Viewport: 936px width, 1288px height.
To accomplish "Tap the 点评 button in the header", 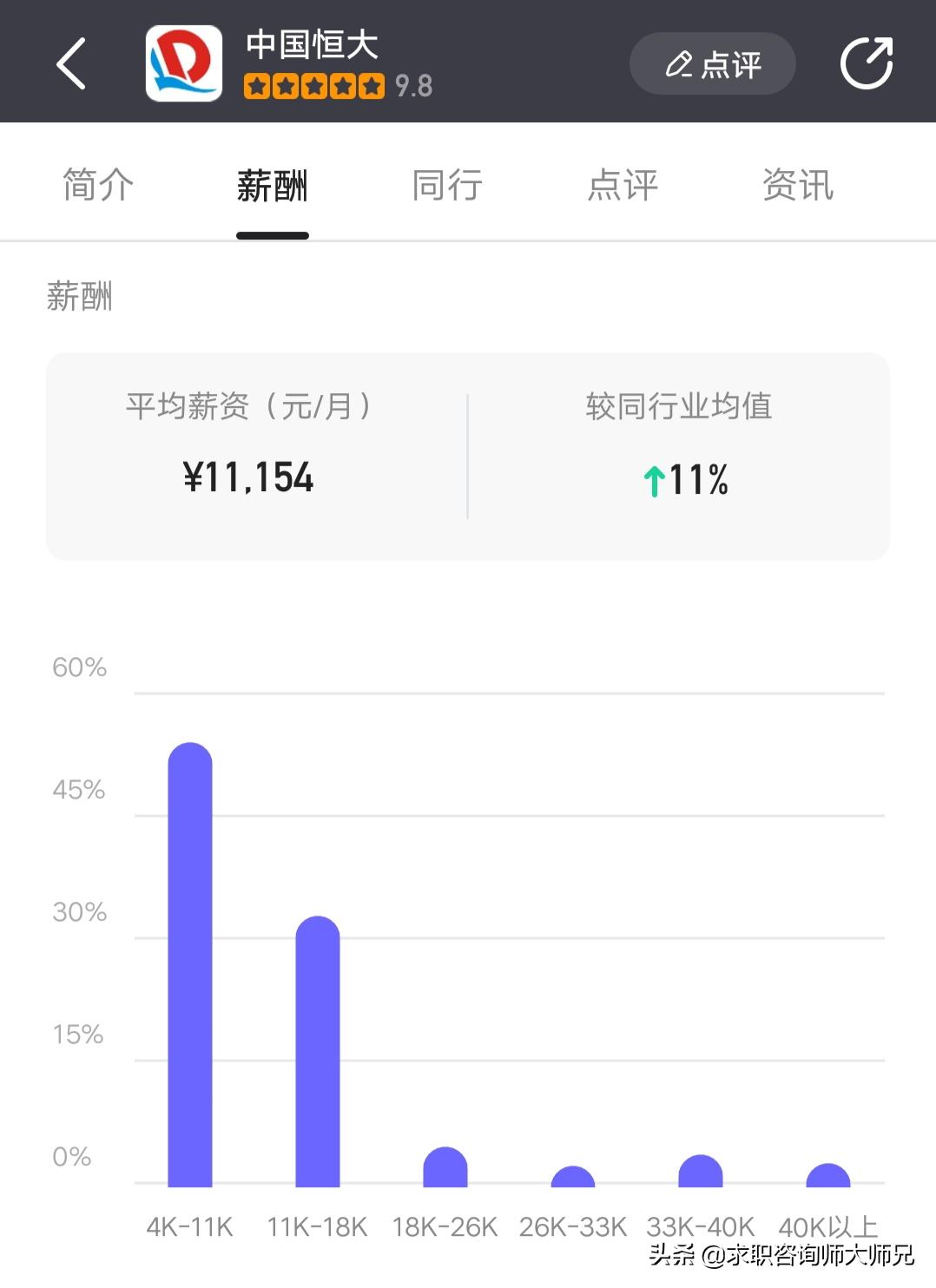I will coord(711,62).
